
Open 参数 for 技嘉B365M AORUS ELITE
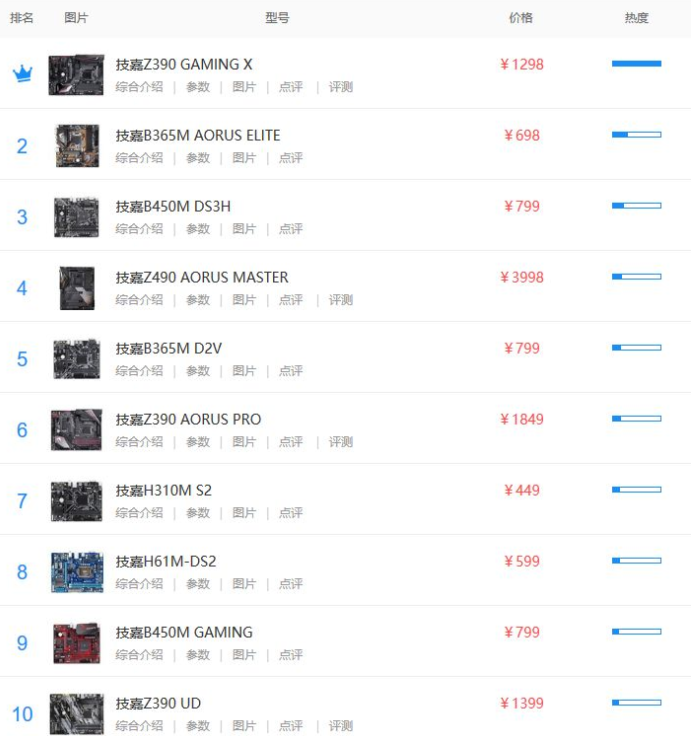click(x=198, y=158)
